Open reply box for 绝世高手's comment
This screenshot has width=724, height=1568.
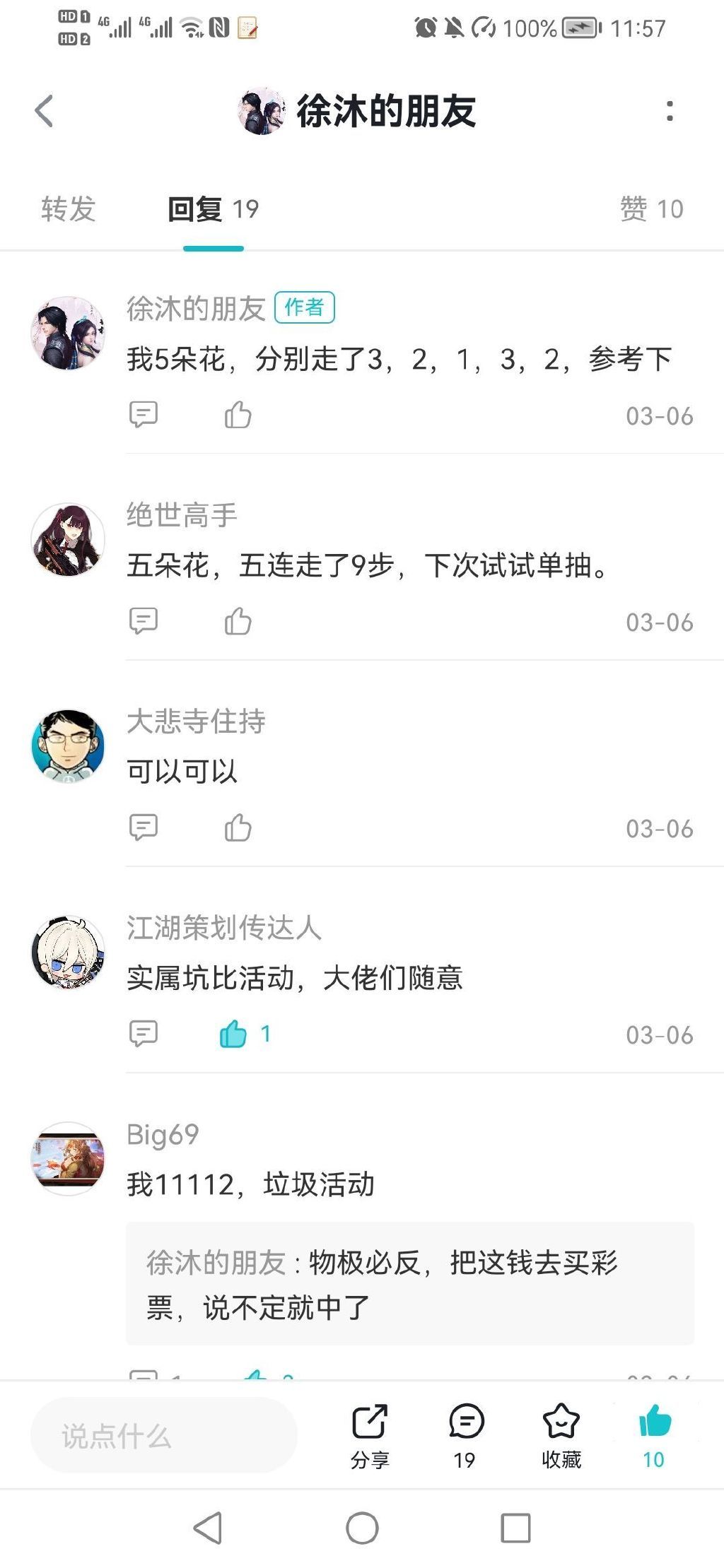144,621
